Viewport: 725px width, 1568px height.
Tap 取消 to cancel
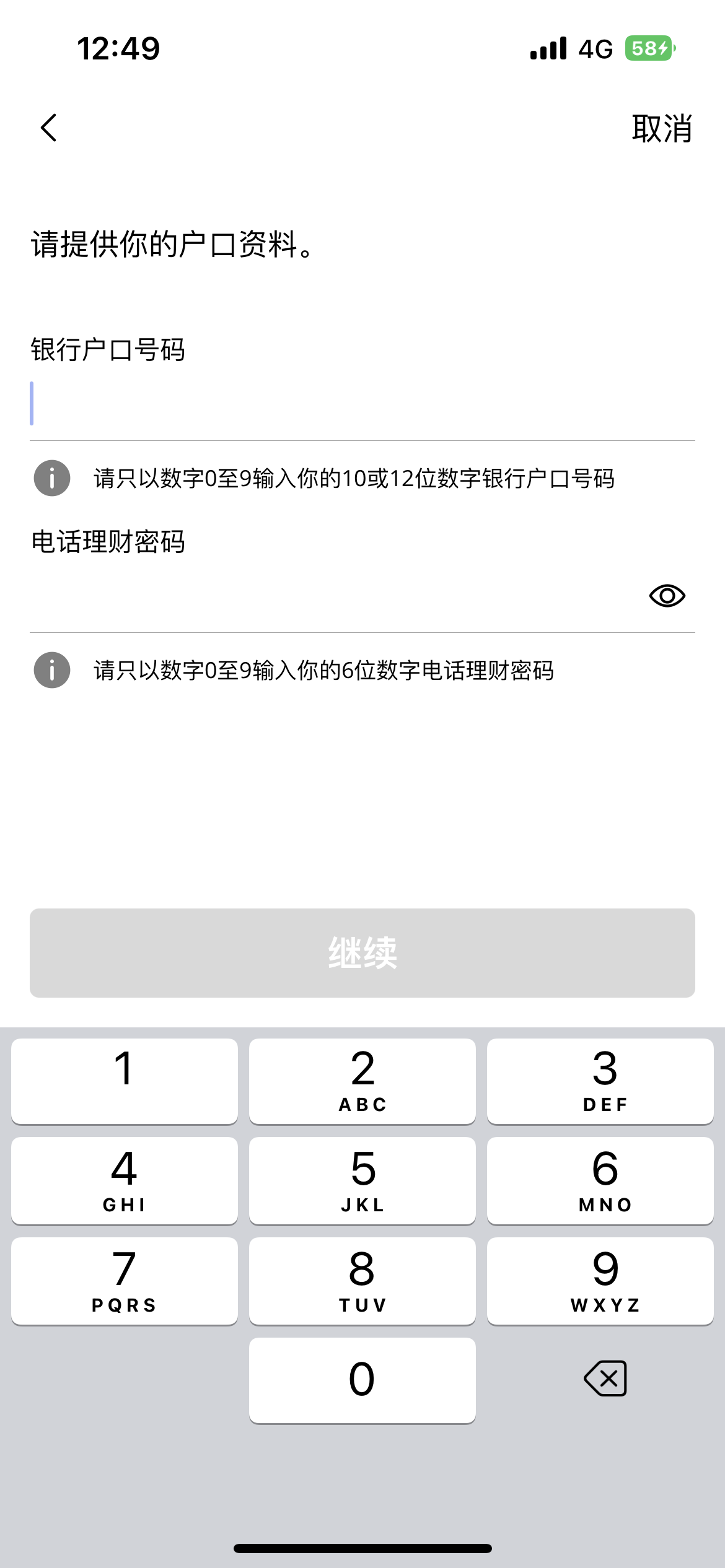click(662, 128)
